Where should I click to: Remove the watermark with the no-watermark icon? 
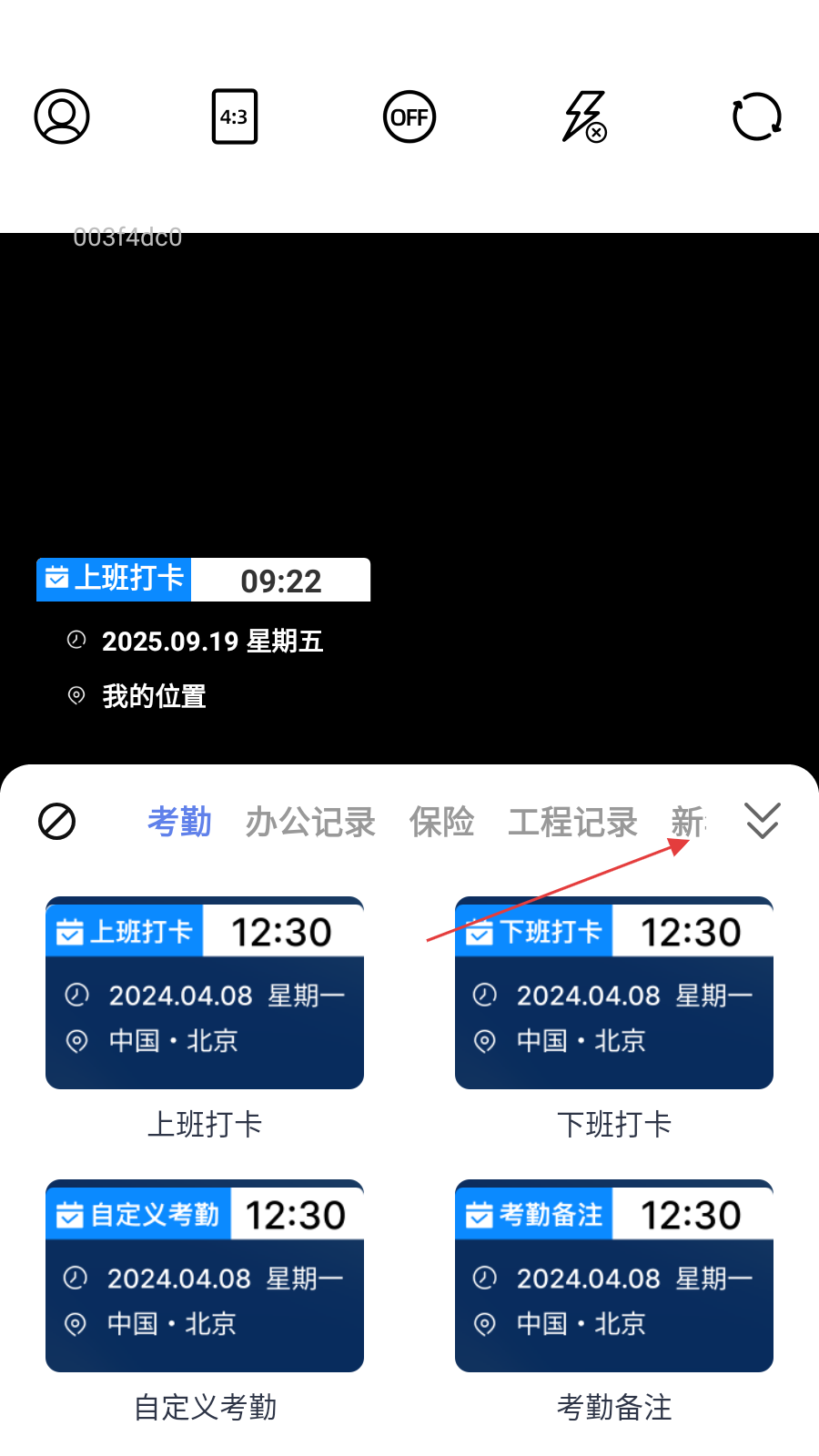coord(56,822)
